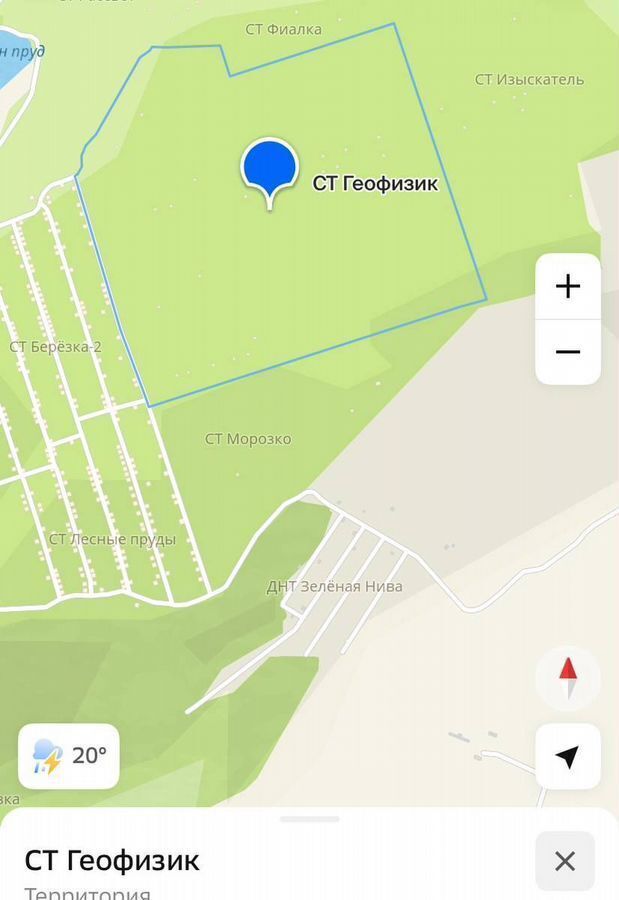This screenshot has height=900, width=619.
Task: Tap the blue СТ Геофизик map pin
Action: tap(269, 168)
